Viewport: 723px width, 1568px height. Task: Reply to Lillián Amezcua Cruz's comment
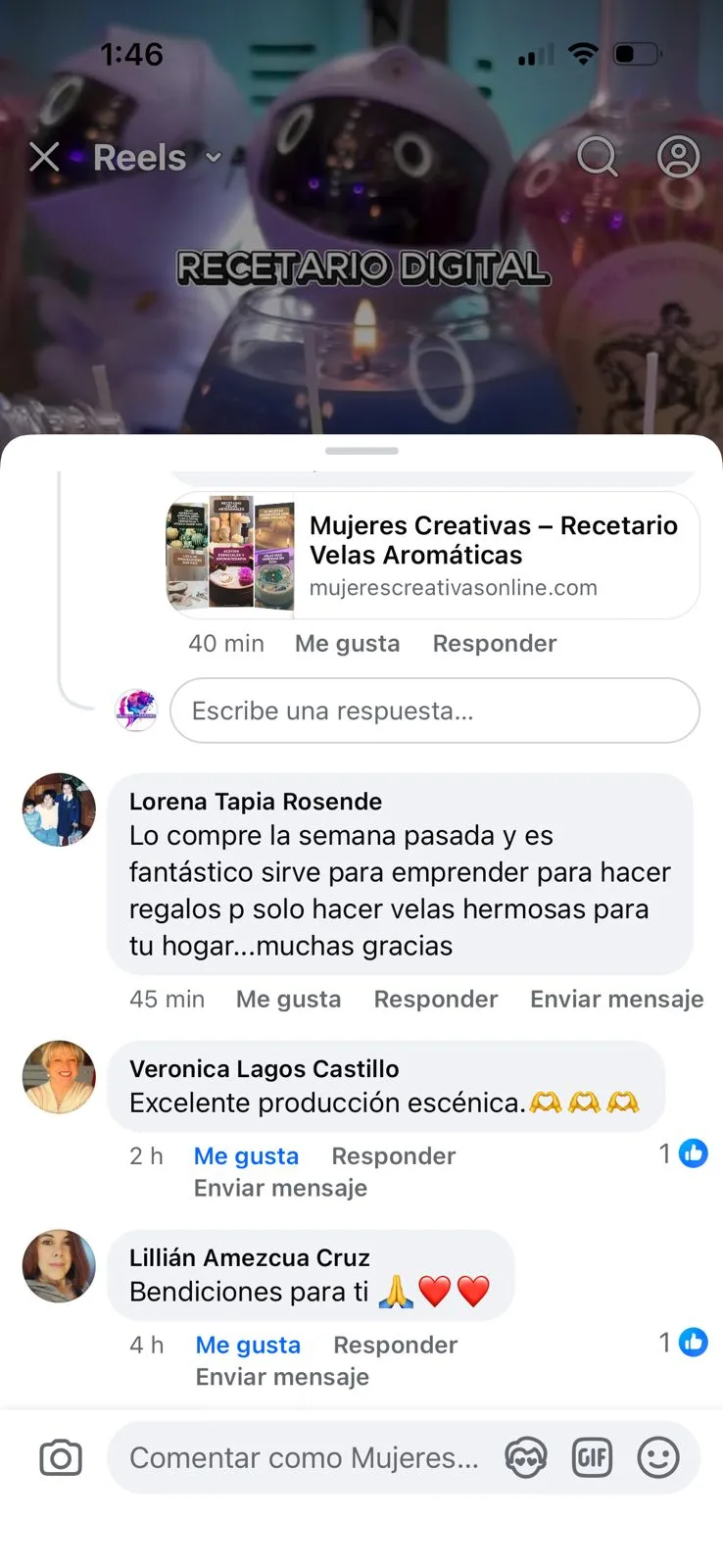(395, 1346)
